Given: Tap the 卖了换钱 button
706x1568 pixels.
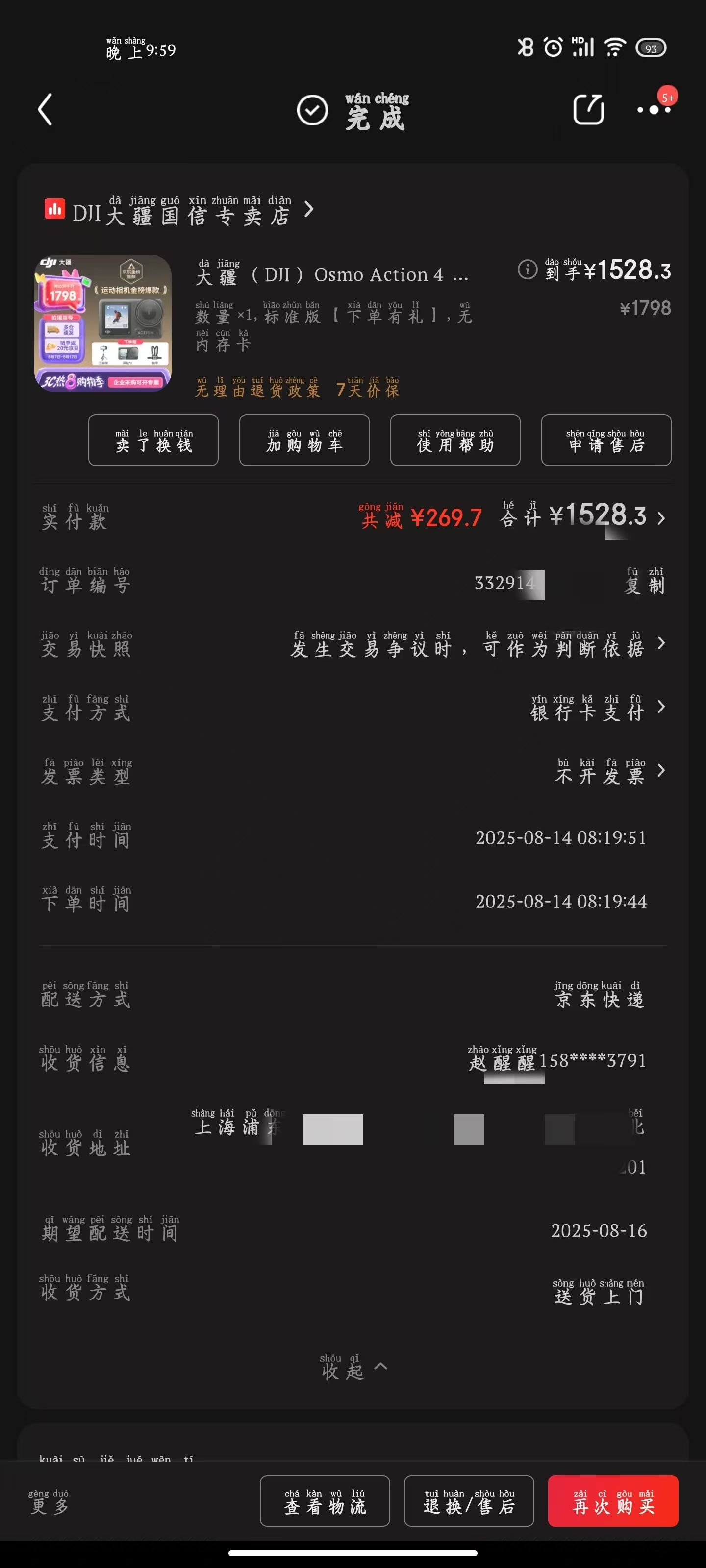Looking at the screenshot, I should pos(153,440).
